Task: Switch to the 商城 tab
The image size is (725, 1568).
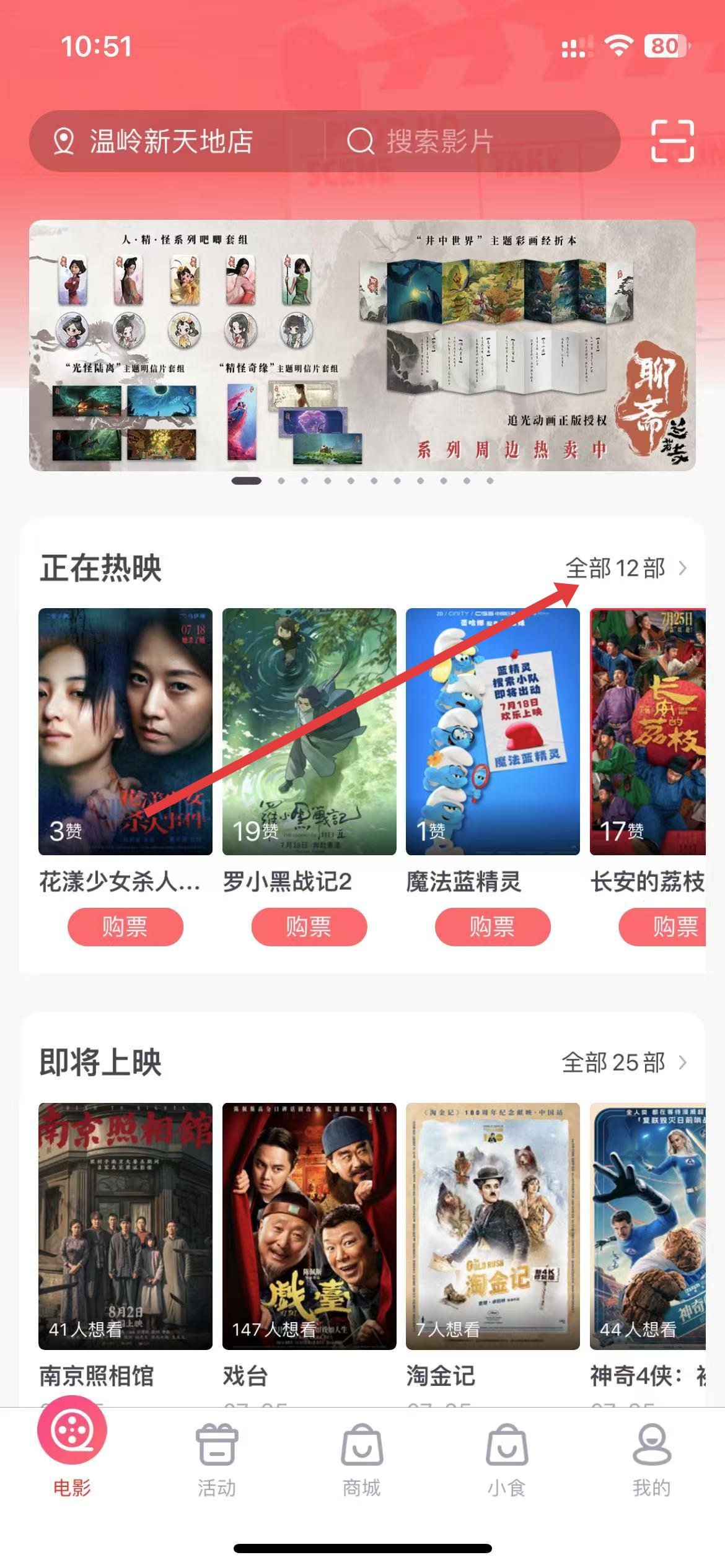Action: click(x=362, y=1459)
